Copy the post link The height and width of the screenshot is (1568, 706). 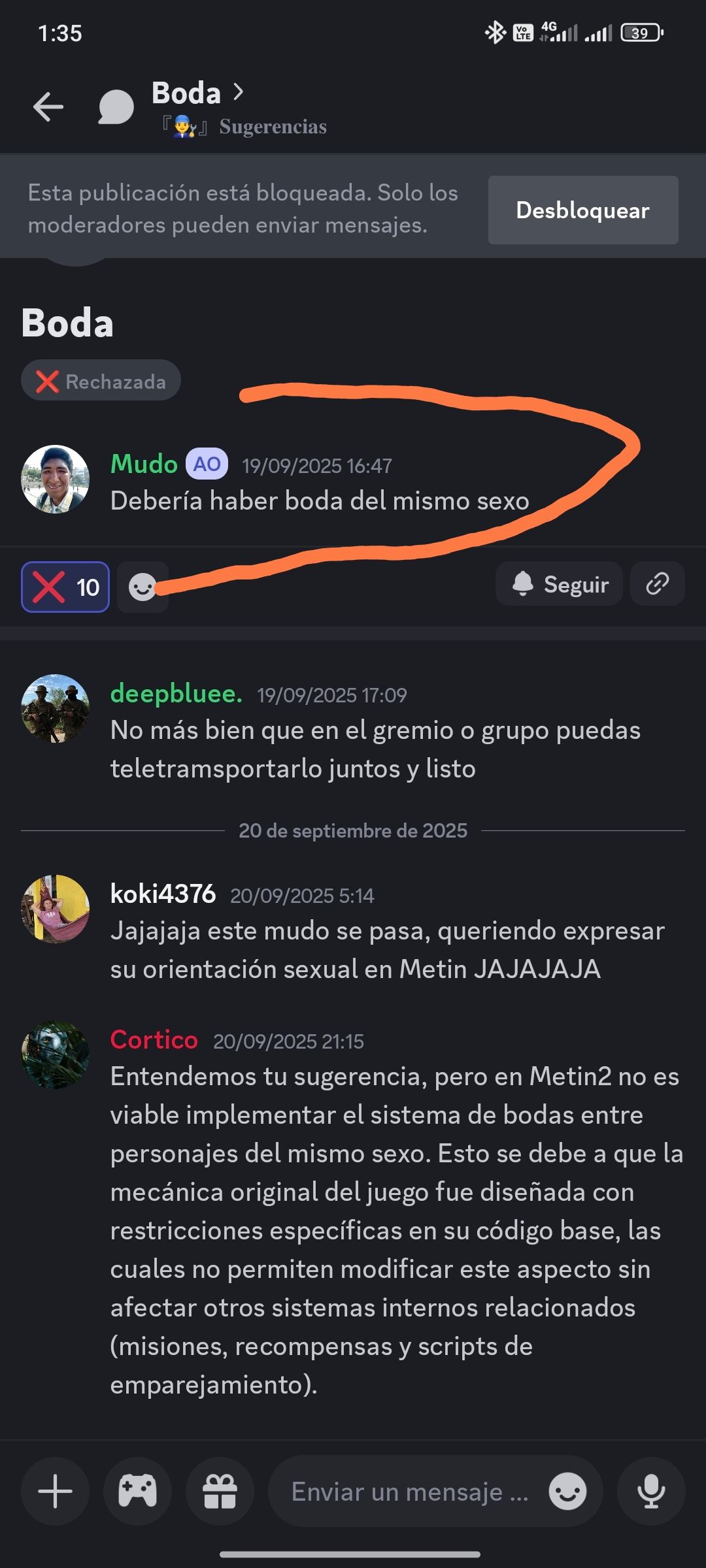coord(657,583)
